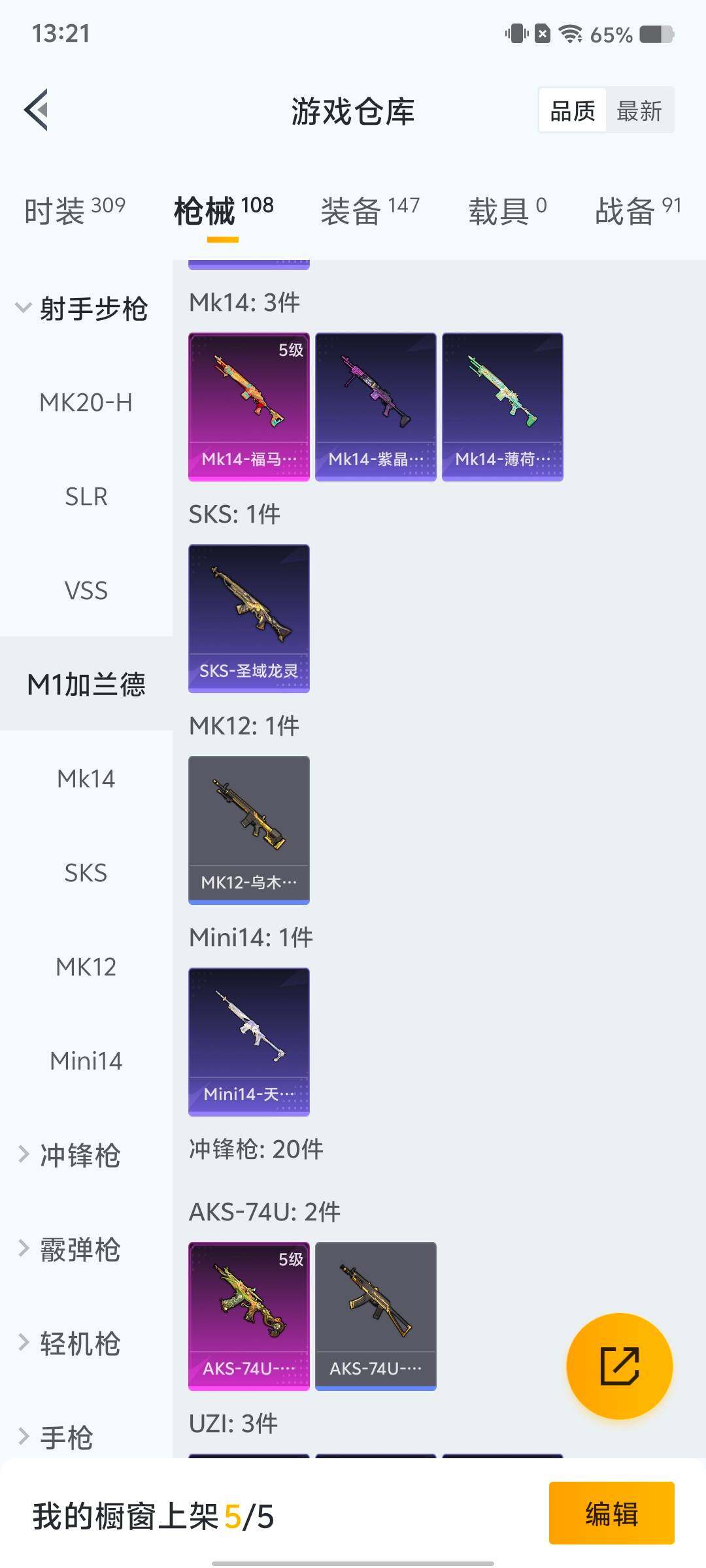Select Mini14 in the sidebar
Screen dimensions: 706x1568
pyautogui.click(x=86, y=1061)
